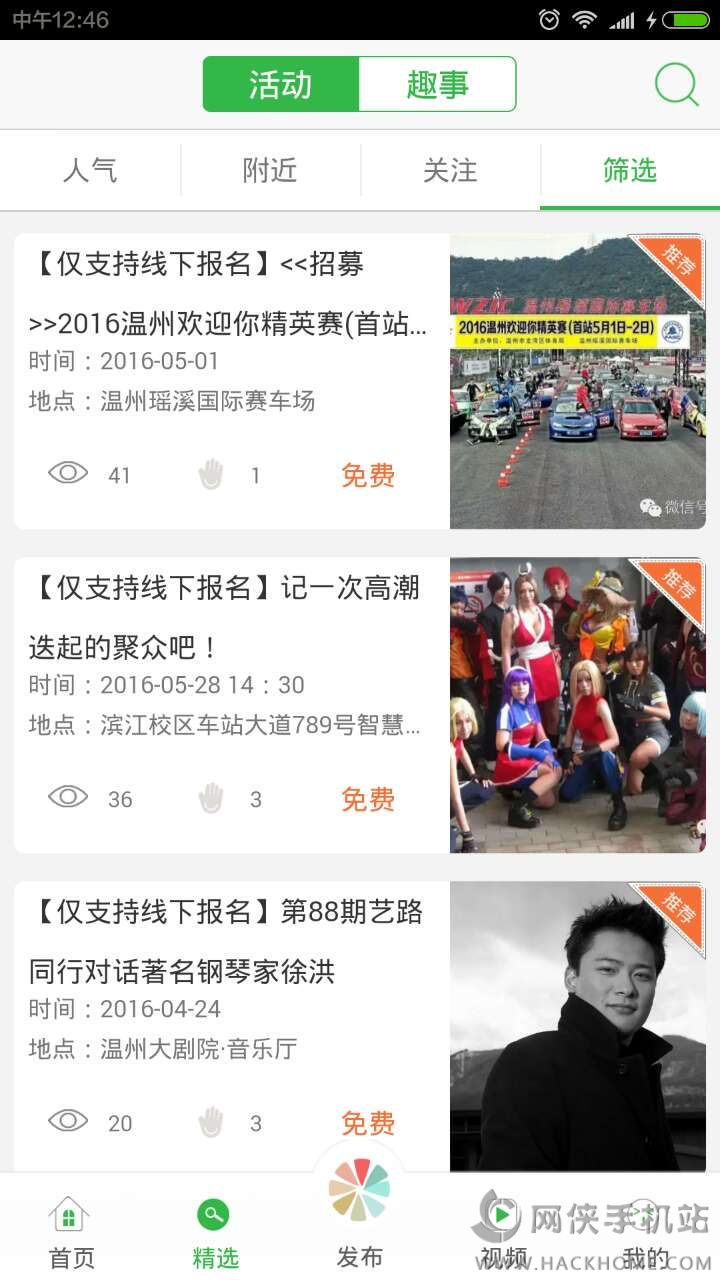The height and width of the screenshot is (1280, 720).
Task: Open the search magnifier icon
Action: point(676,85)
